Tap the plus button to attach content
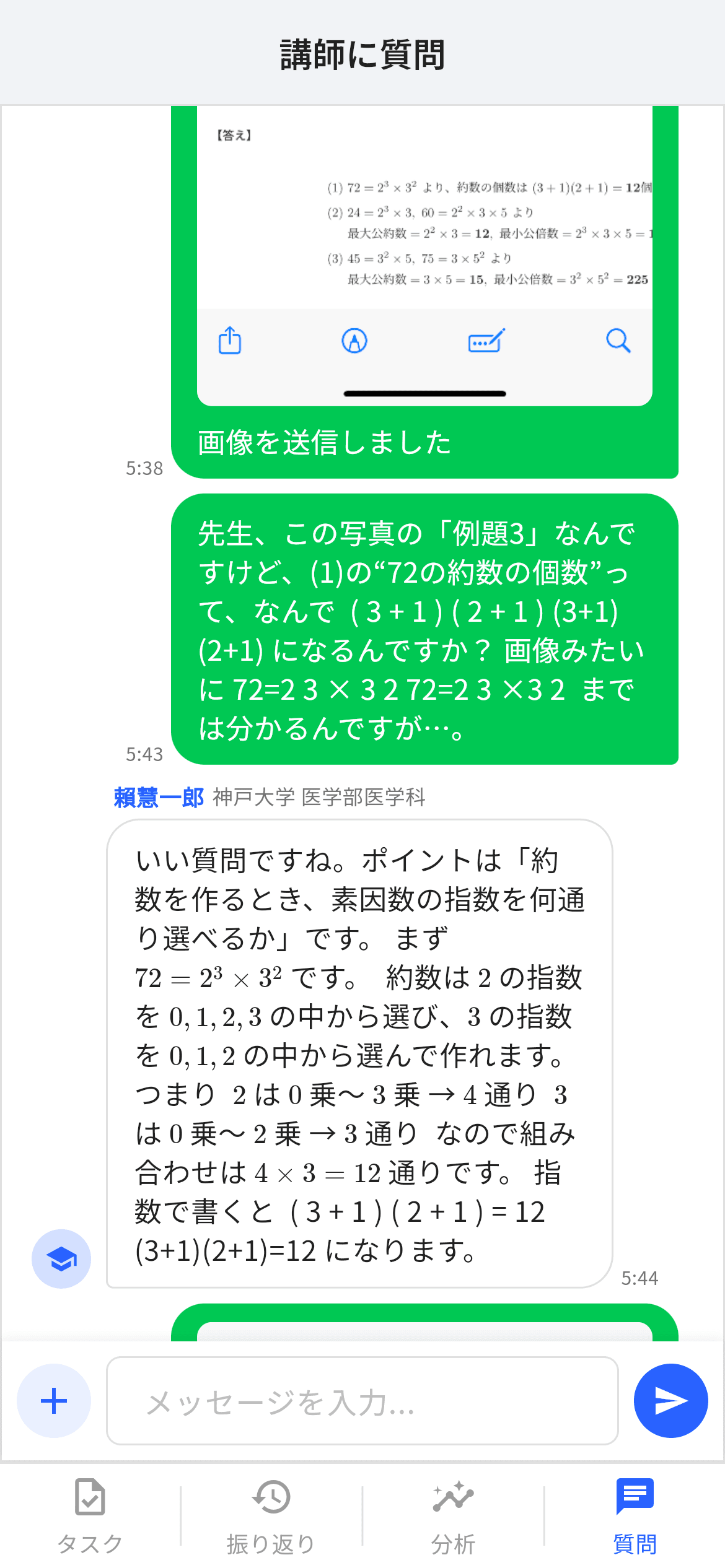The height and width of the screenshot is (1568, 725). (x=53, y=1401)
